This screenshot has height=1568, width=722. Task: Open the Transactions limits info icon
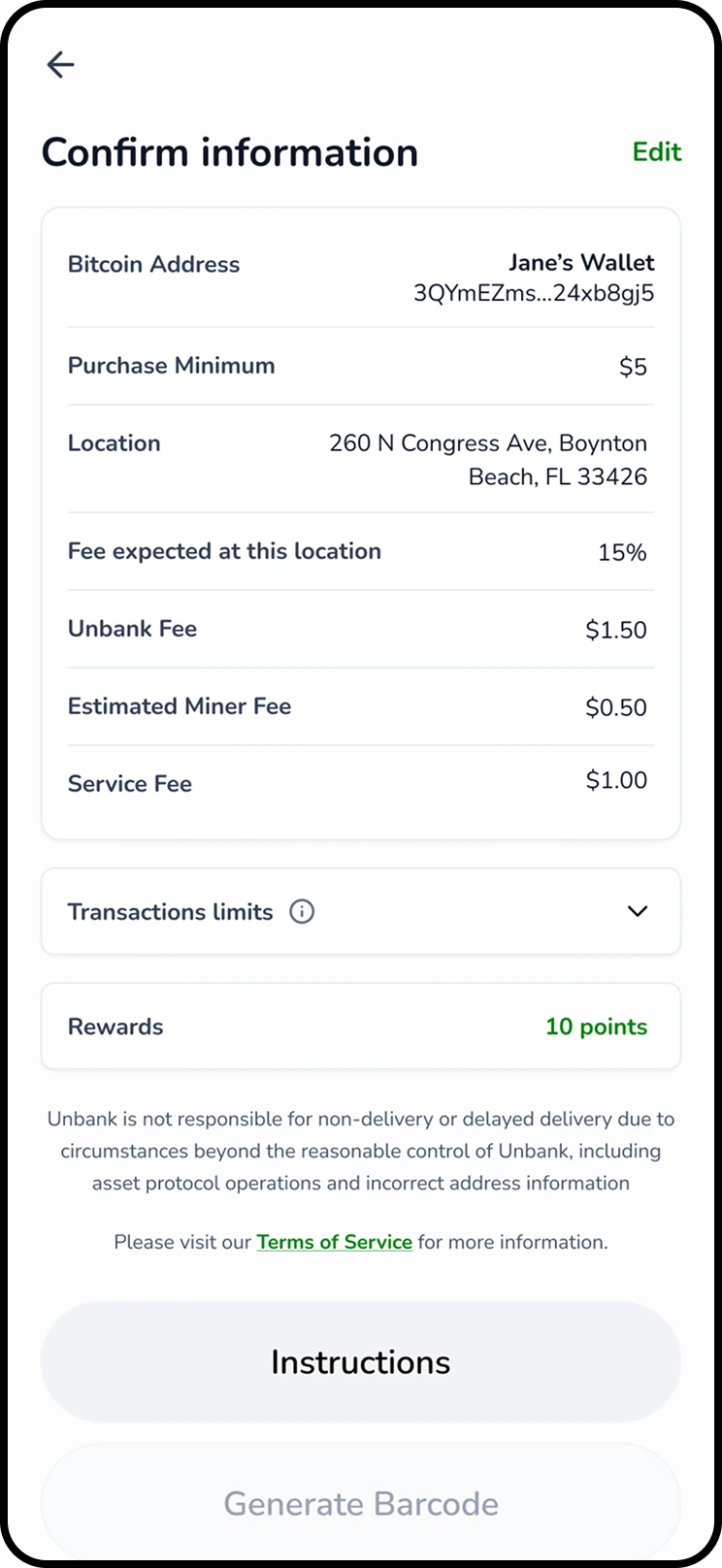[x=302, y=912]
